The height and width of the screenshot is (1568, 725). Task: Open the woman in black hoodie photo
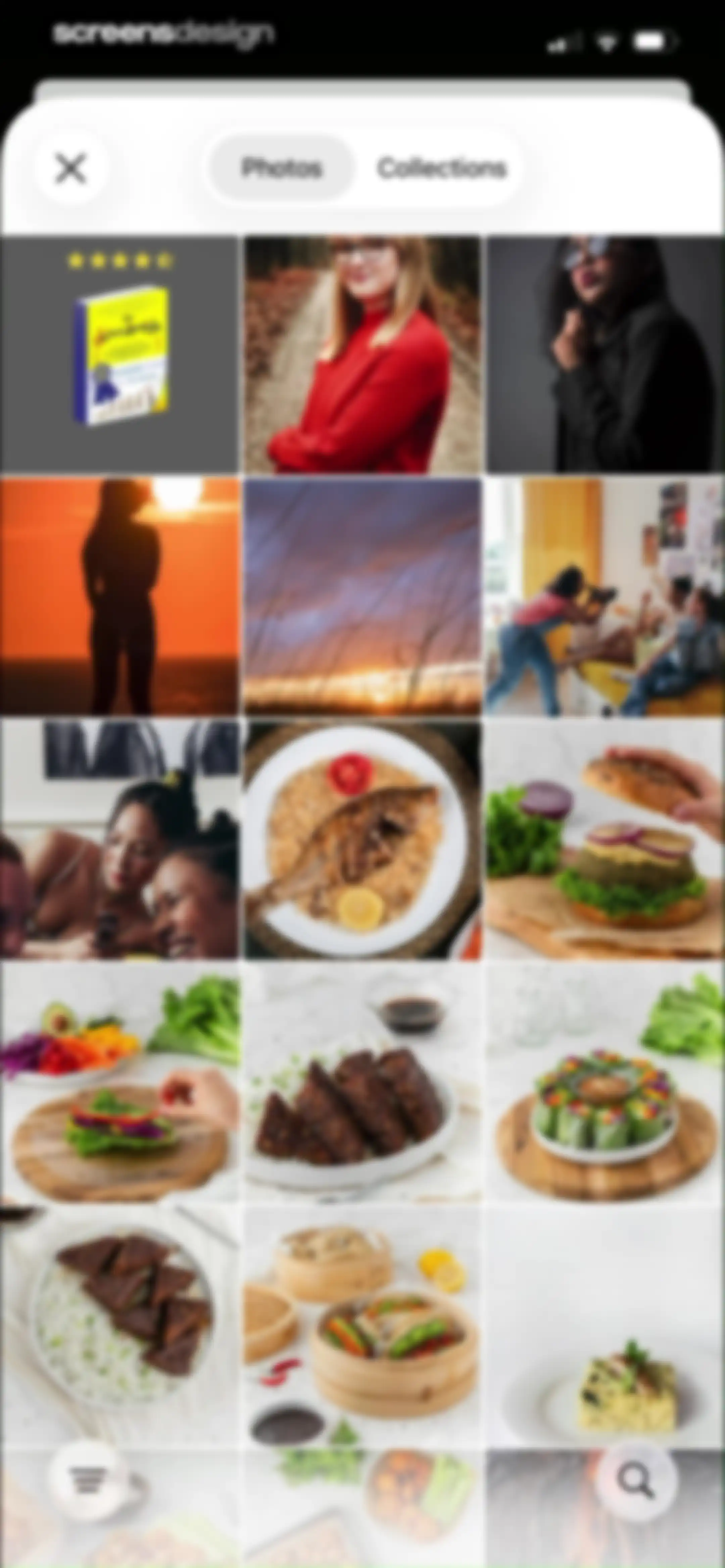pos(605,355)
